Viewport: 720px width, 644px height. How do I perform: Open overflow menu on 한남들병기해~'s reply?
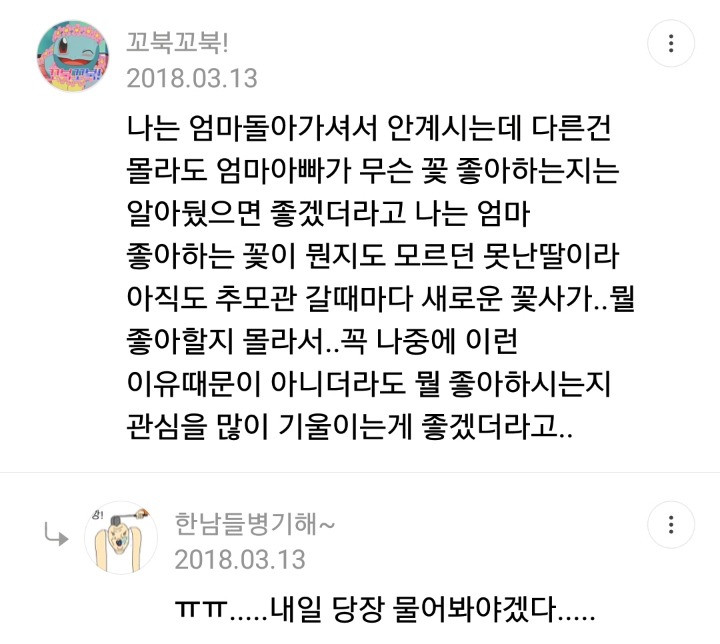point(670,523)
